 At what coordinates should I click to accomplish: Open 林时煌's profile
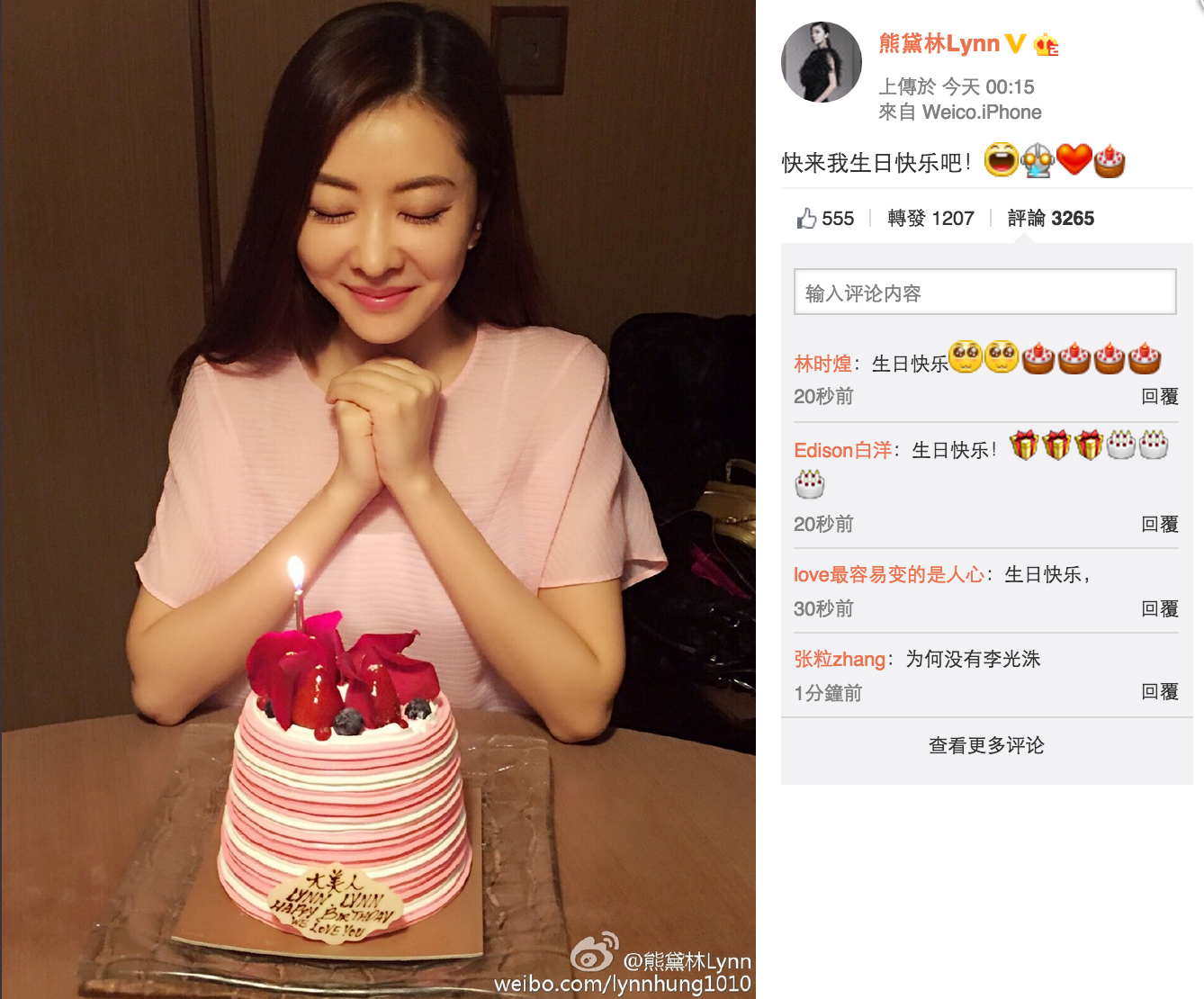coord(822,364)
